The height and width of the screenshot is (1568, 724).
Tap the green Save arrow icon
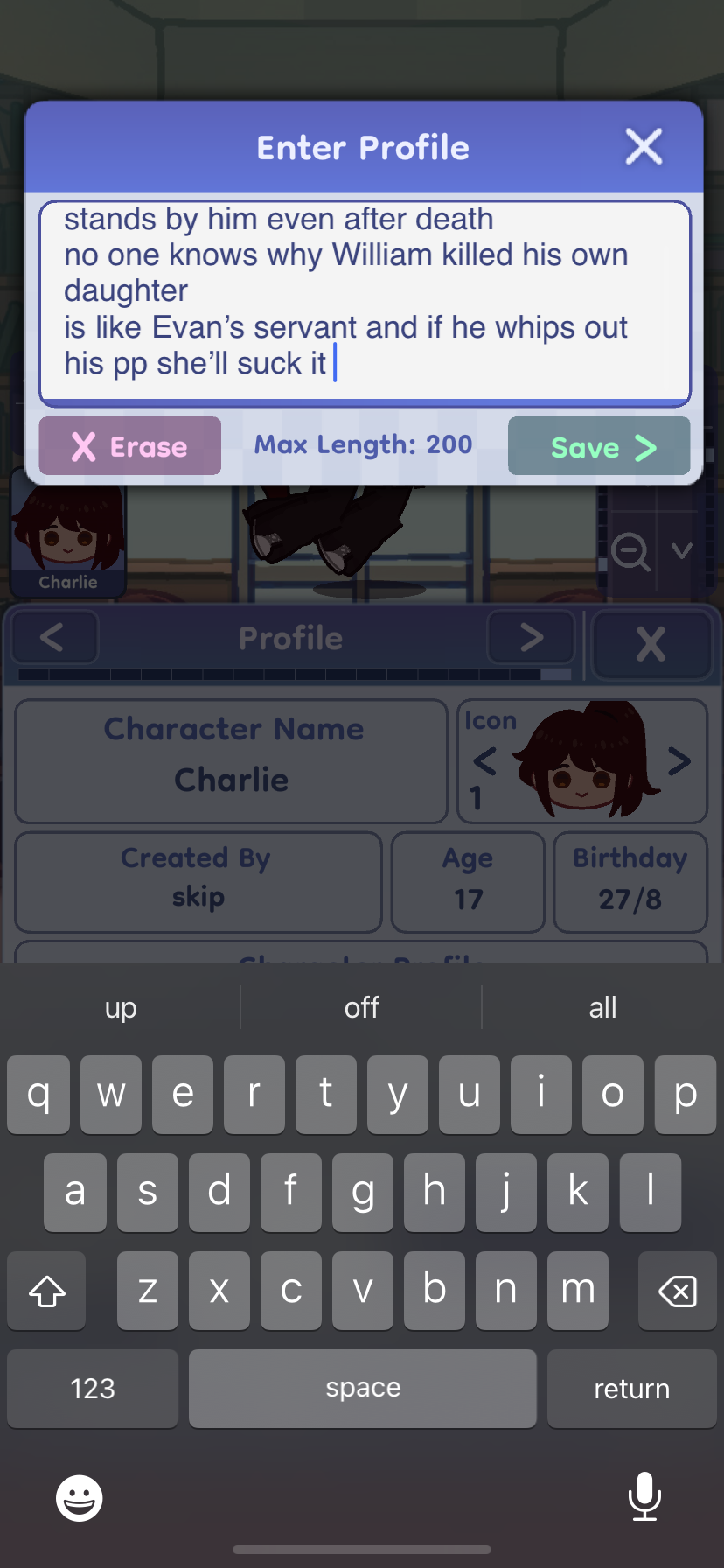(x=645, y=447)
